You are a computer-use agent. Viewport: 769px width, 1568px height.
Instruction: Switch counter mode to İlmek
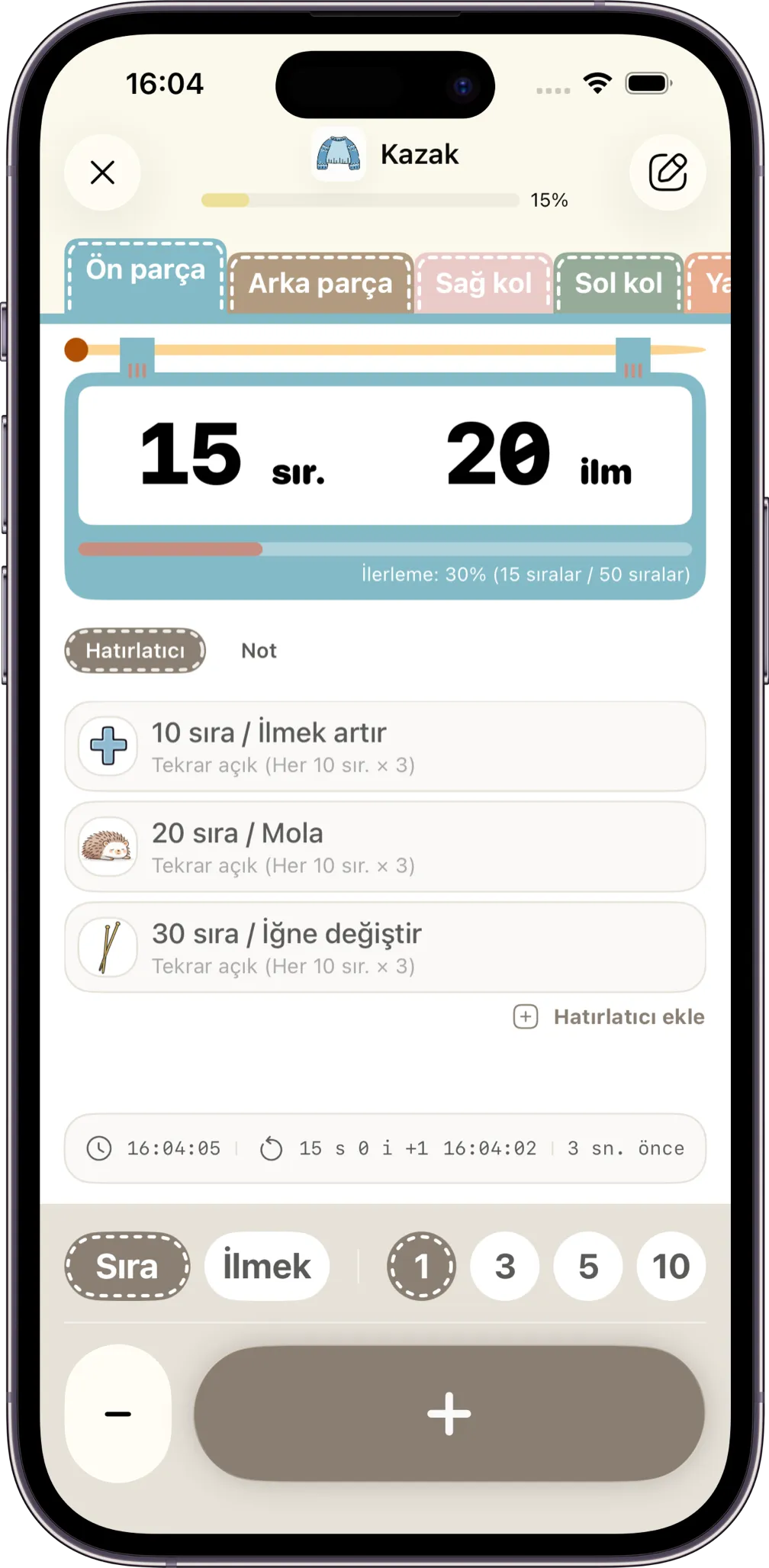(x=267, y=1267)
